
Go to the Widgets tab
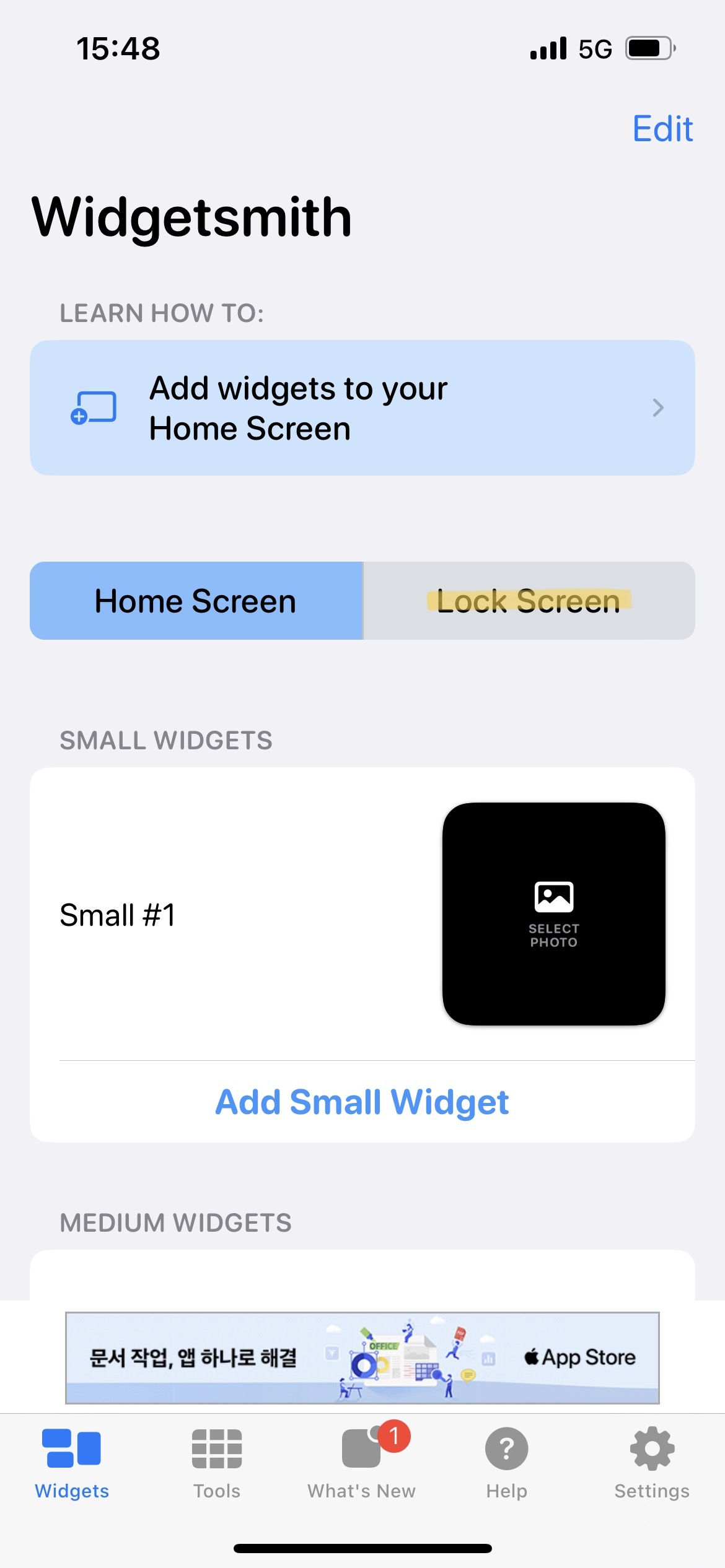(72, 1463)
